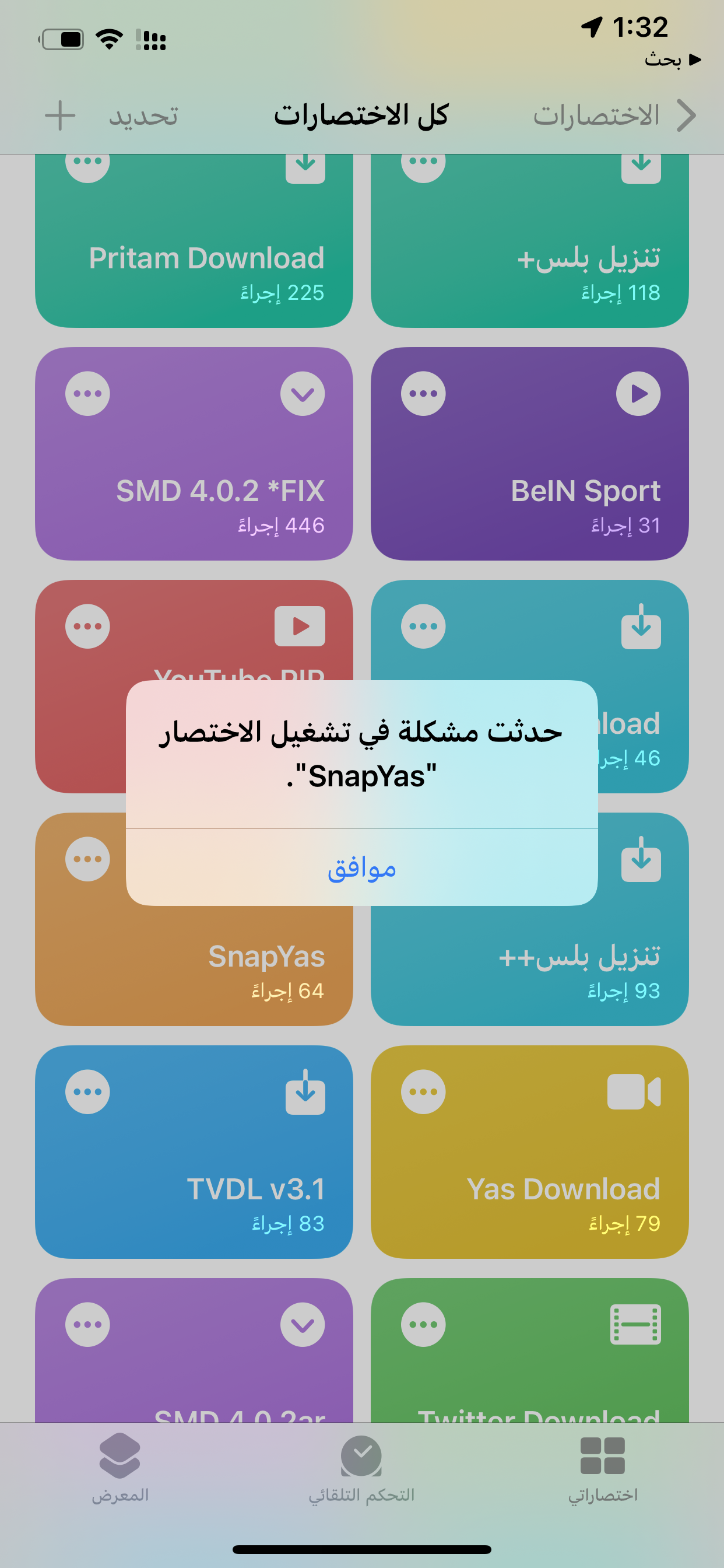This screenshot has height=1568, width=724.
Task: Open options for Twitter Download shortcut
Action: pos(423,1324)
